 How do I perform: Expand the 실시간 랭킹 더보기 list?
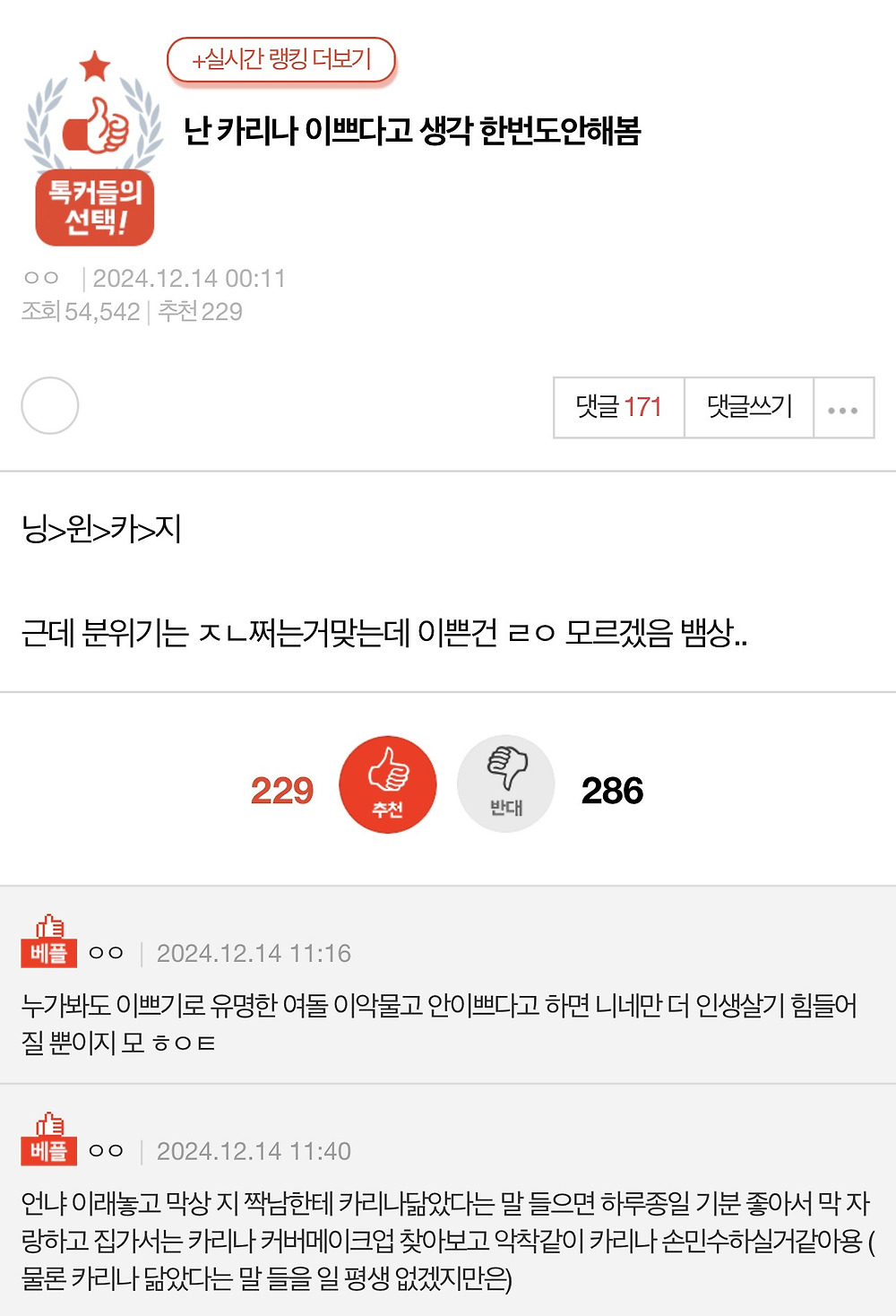point(280,59)
